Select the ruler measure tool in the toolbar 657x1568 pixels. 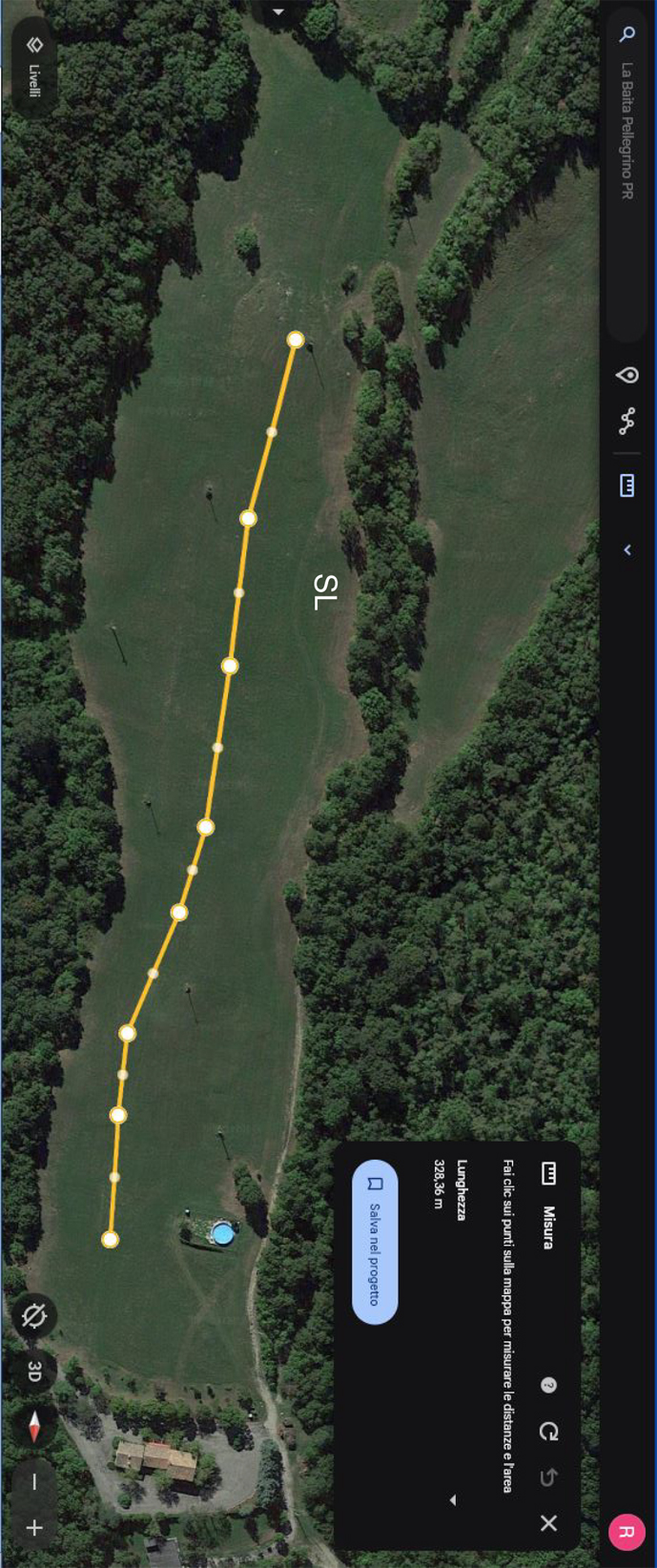pyautogui.click(x=626, y=485)
